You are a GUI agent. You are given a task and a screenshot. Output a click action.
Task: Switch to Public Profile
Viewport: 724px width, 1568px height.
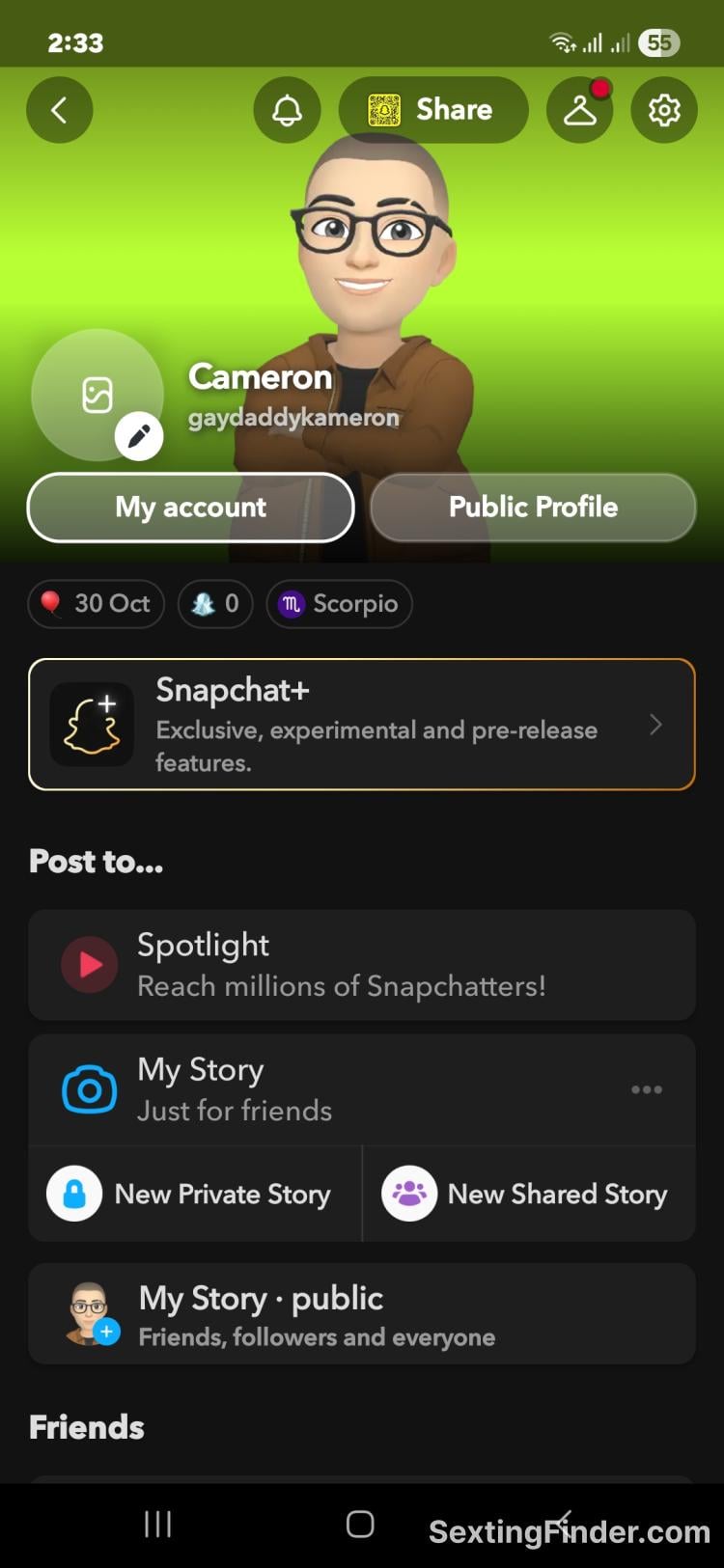pos(533,508)
